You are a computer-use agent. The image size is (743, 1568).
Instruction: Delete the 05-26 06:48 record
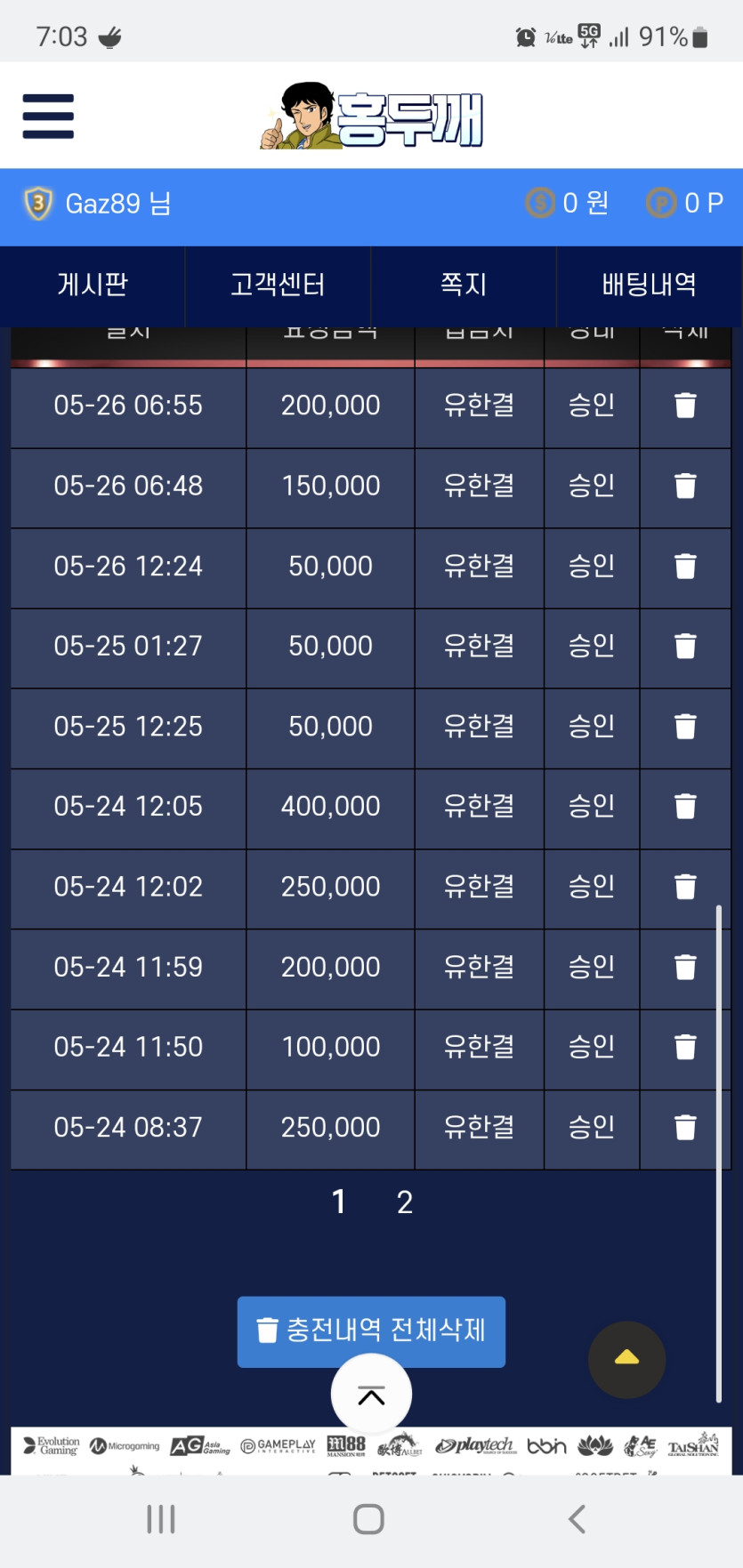click(685, 486)
